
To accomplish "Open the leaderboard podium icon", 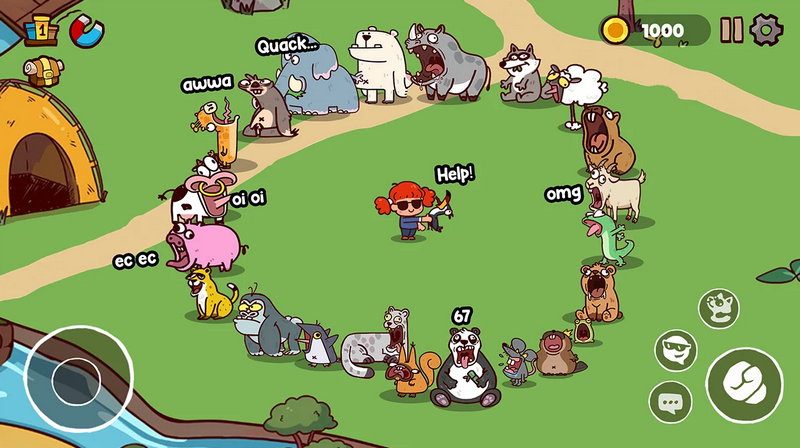I will 41,31.
